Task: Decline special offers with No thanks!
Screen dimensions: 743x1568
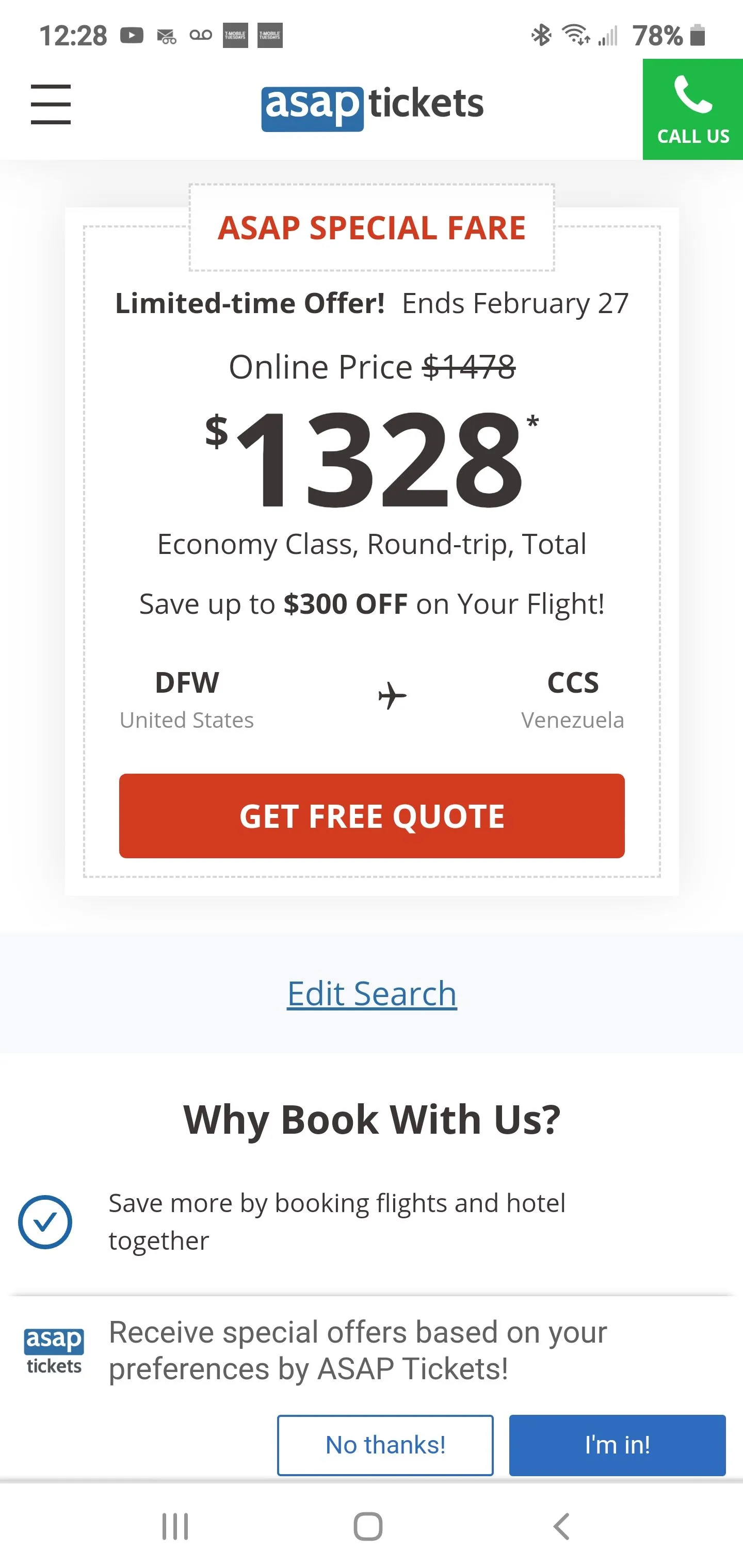Action: pyautogui.click(x=385, y=1444)
